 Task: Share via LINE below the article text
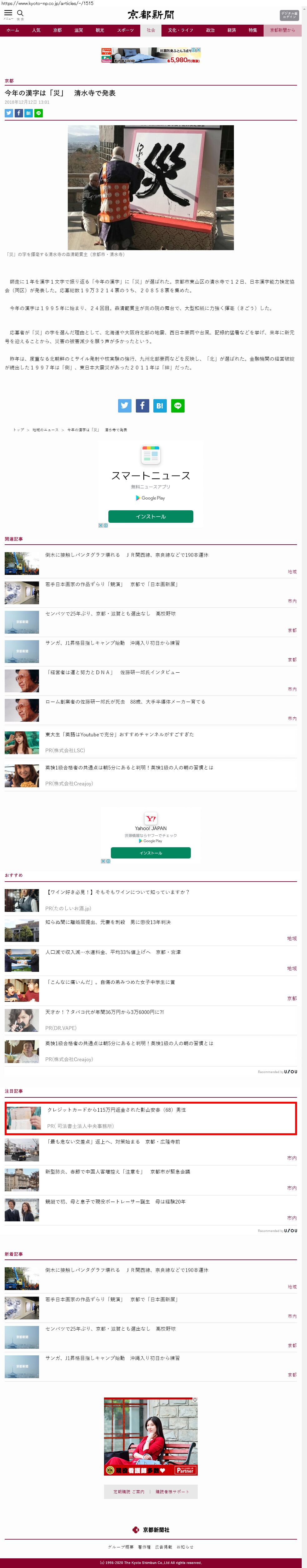pyautogui.click(x=178, y=405)
